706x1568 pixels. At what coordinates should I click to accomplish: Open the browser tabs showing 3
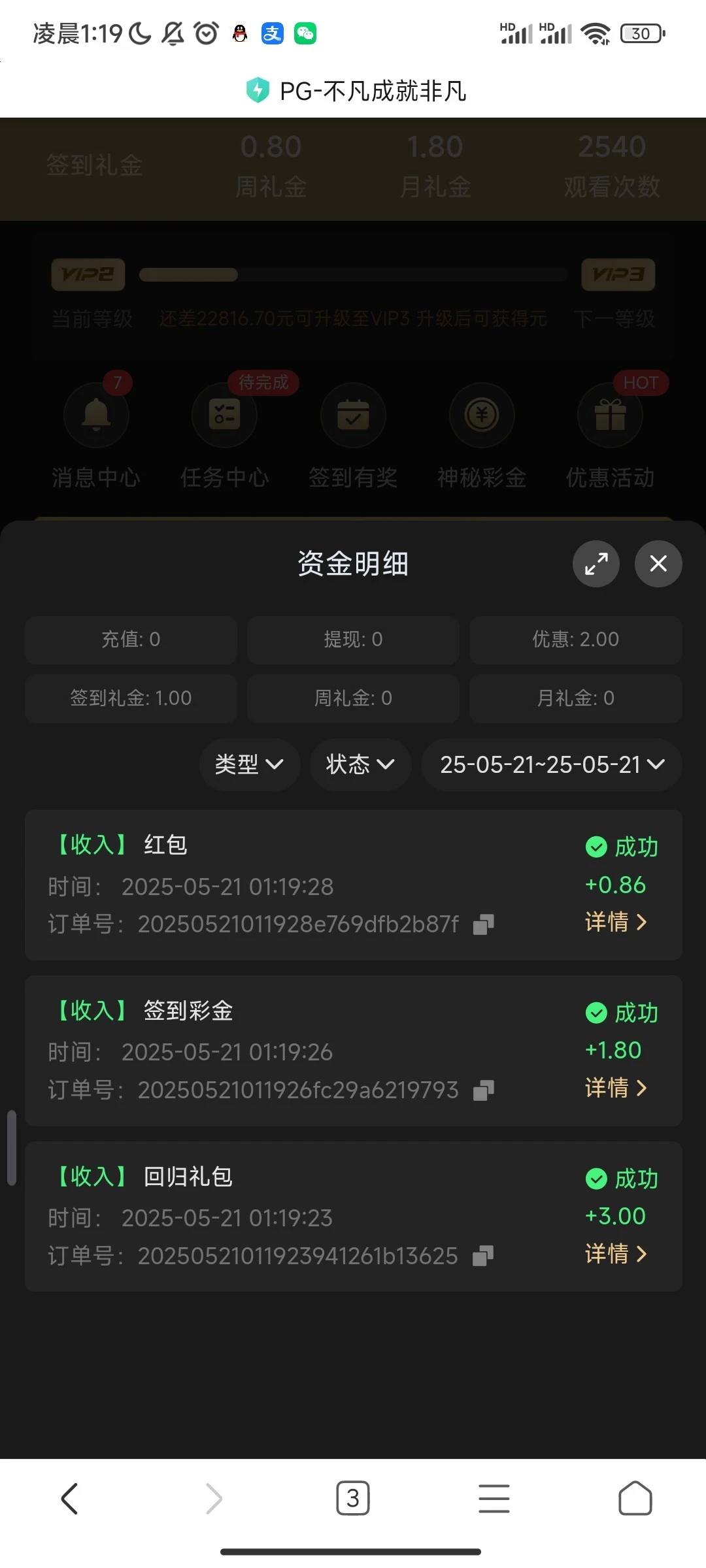click(353, 1498)
